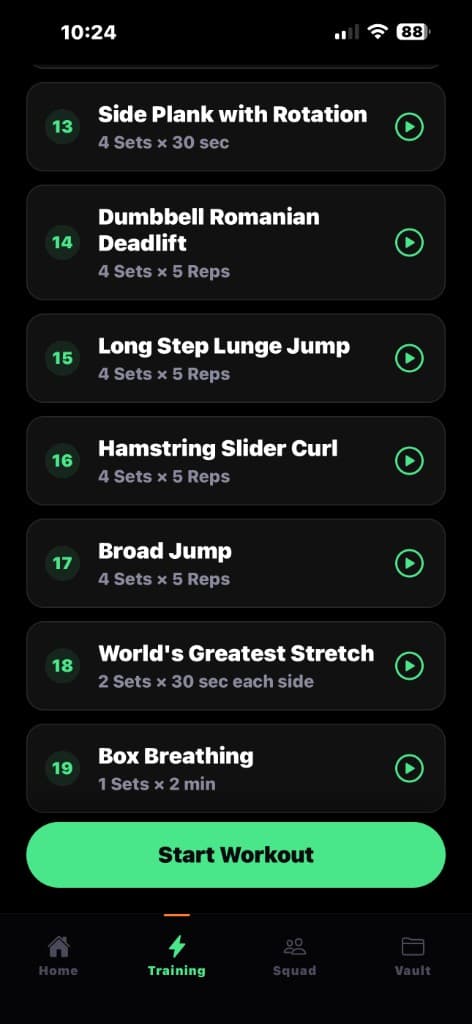Viewport: 472px width, 1024px height.
Task: Play the Hamstring Slider Curl demo
Action: (409, 461)
